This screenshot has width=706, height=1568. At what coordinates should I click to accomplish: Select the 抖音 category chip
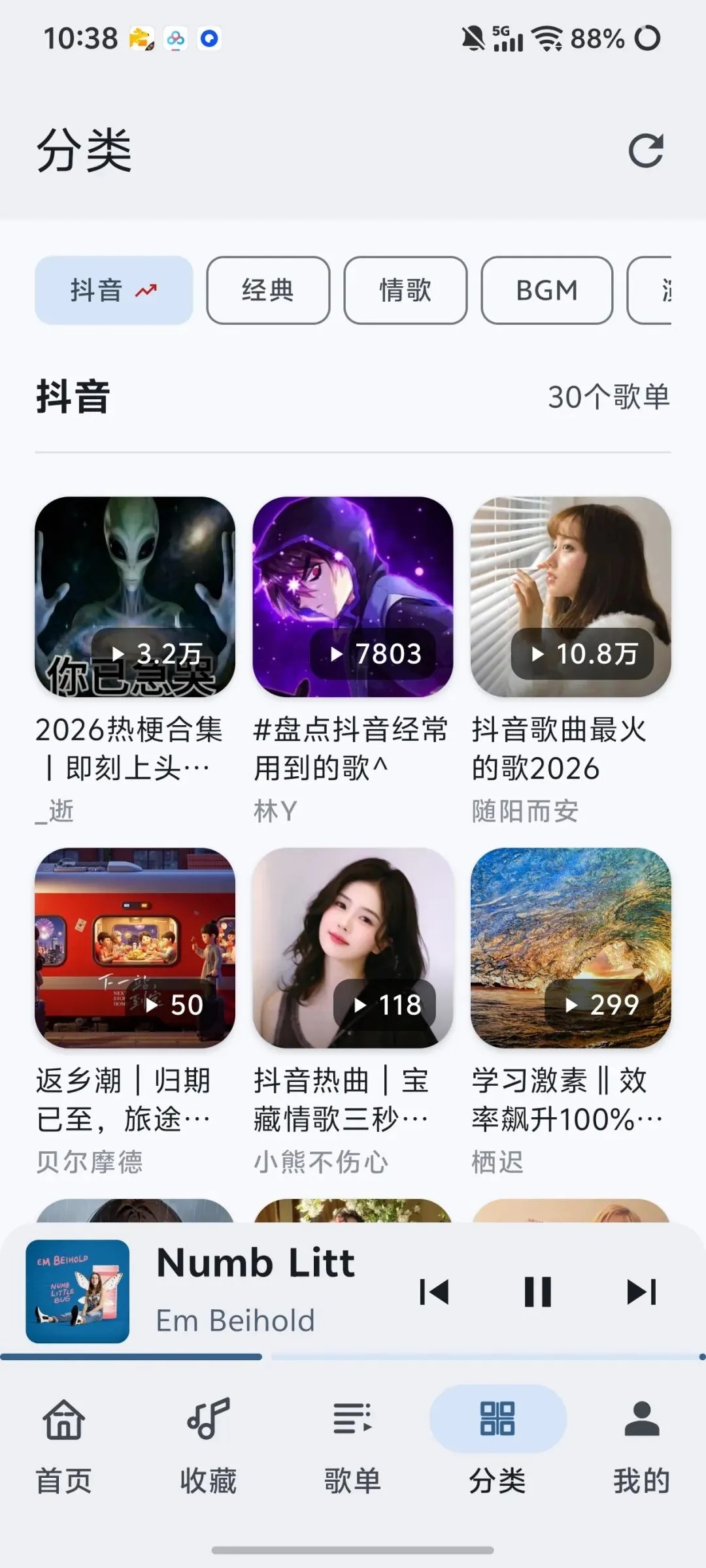point(114,290)
